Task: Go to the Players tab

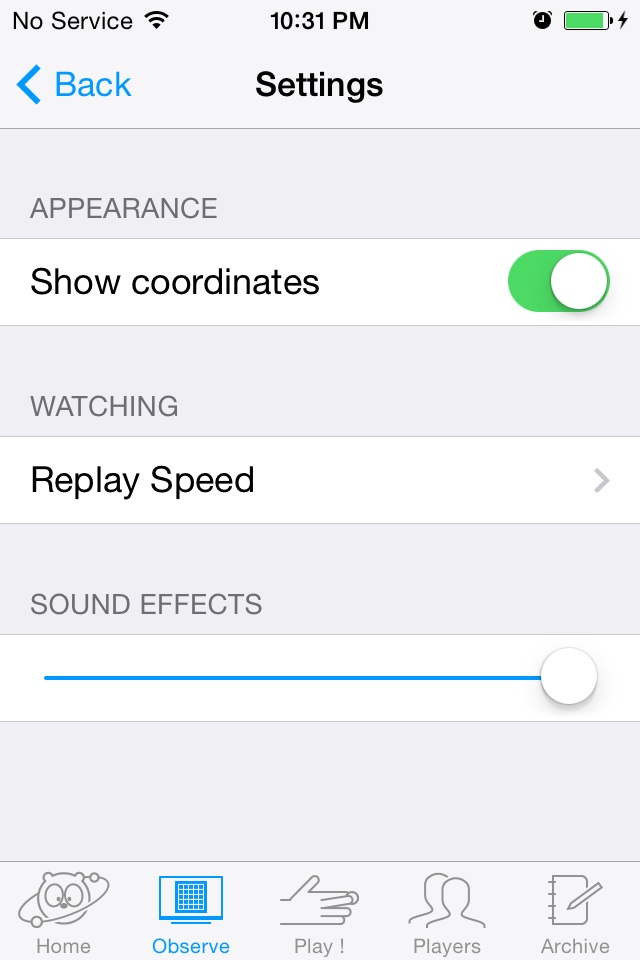Action: (x=447, y=912)
